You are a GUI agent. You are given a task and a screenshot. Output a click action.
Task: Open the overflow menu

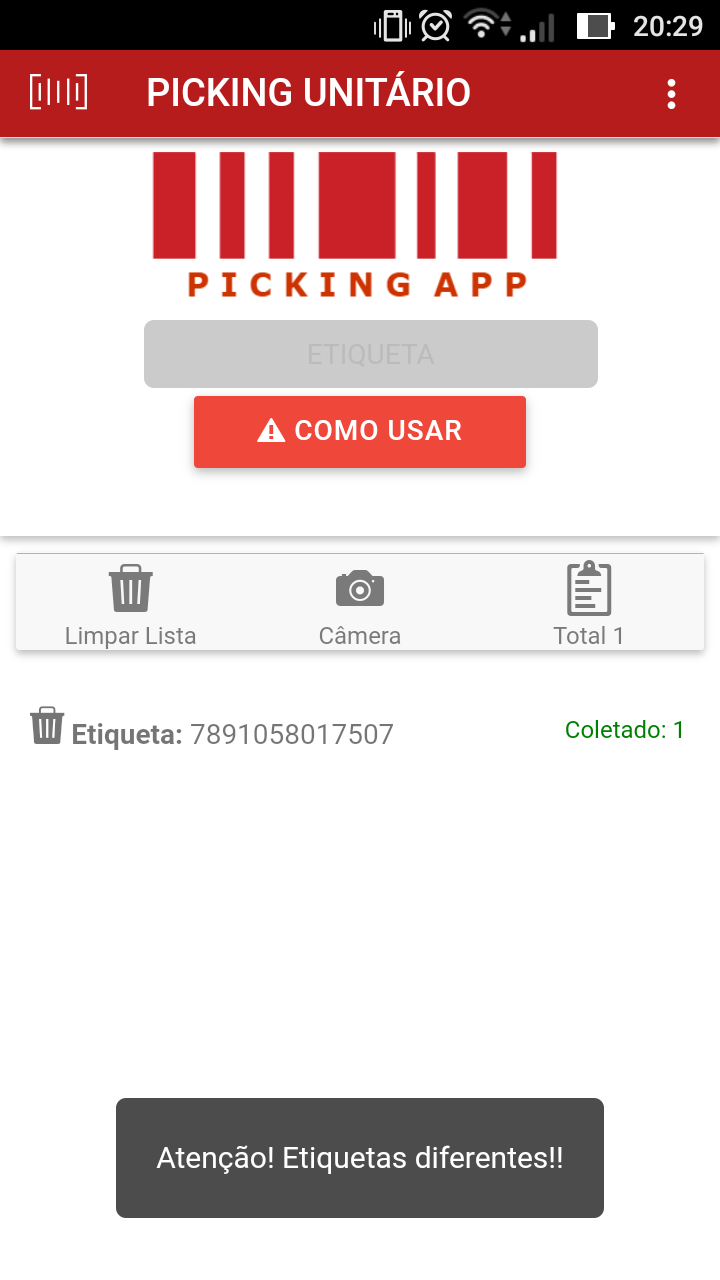click(x=671, y=94)
